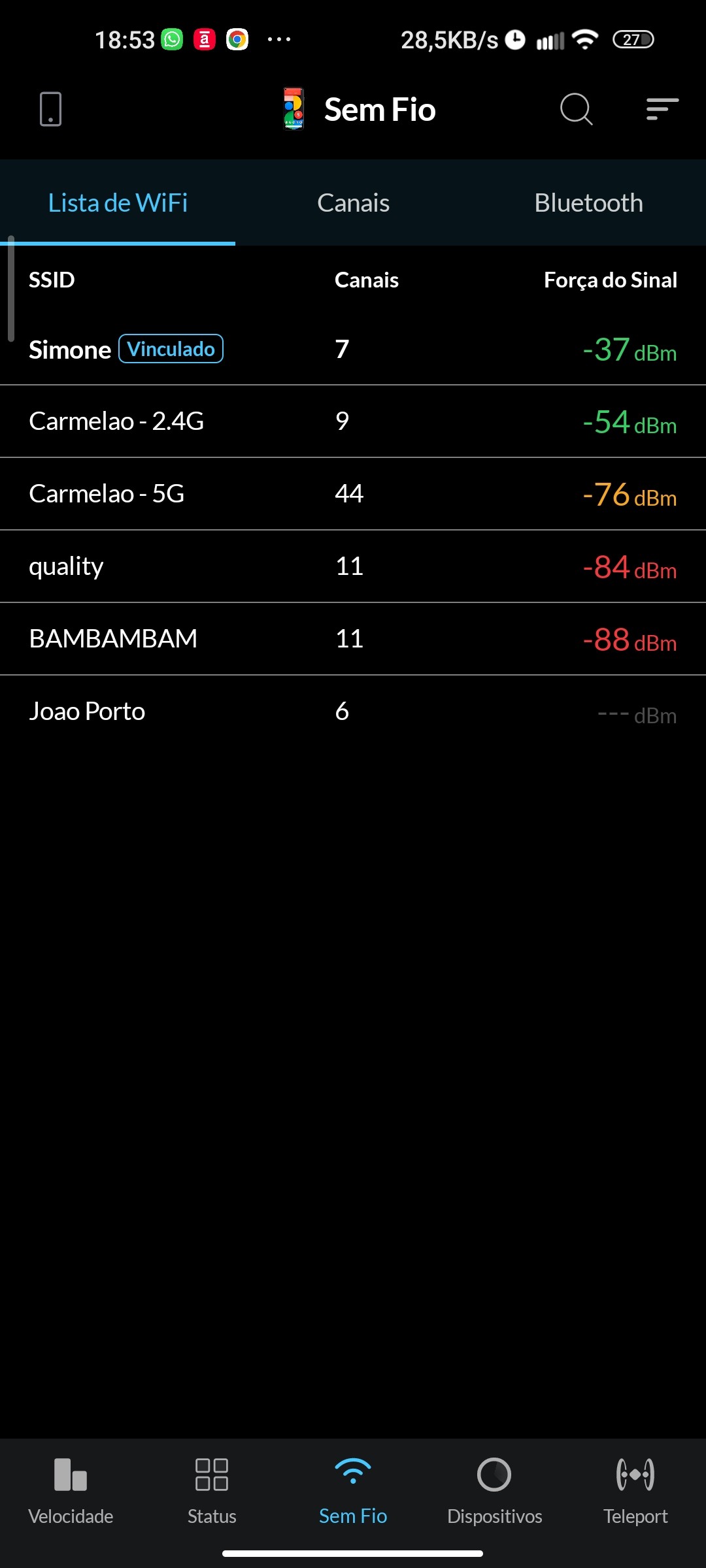Screen dimensions: 706x1568
Task: Open the search magnifier icon
Action: [x=576, y=109]
